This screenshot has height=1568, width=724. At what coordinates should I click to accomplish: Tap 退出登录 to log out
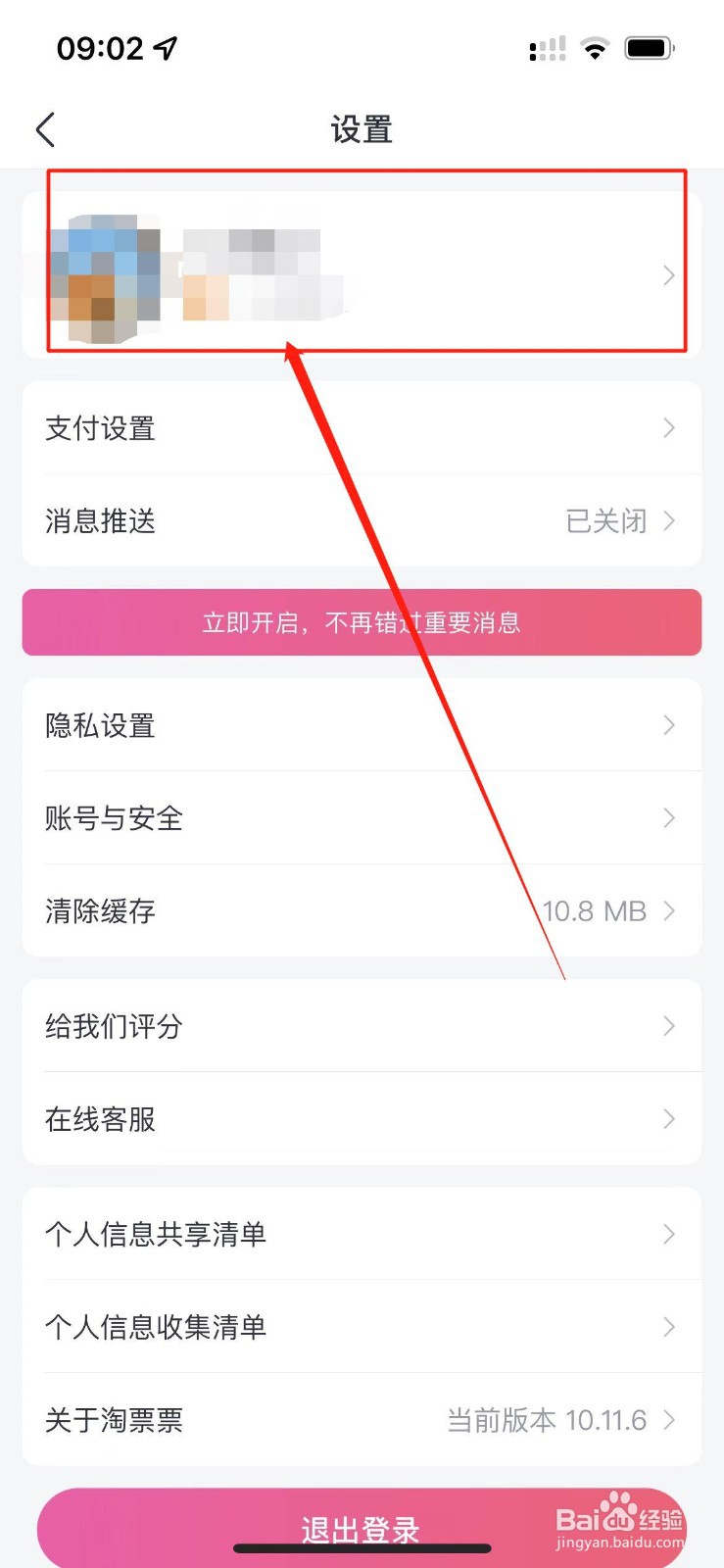coord(362,1527)
